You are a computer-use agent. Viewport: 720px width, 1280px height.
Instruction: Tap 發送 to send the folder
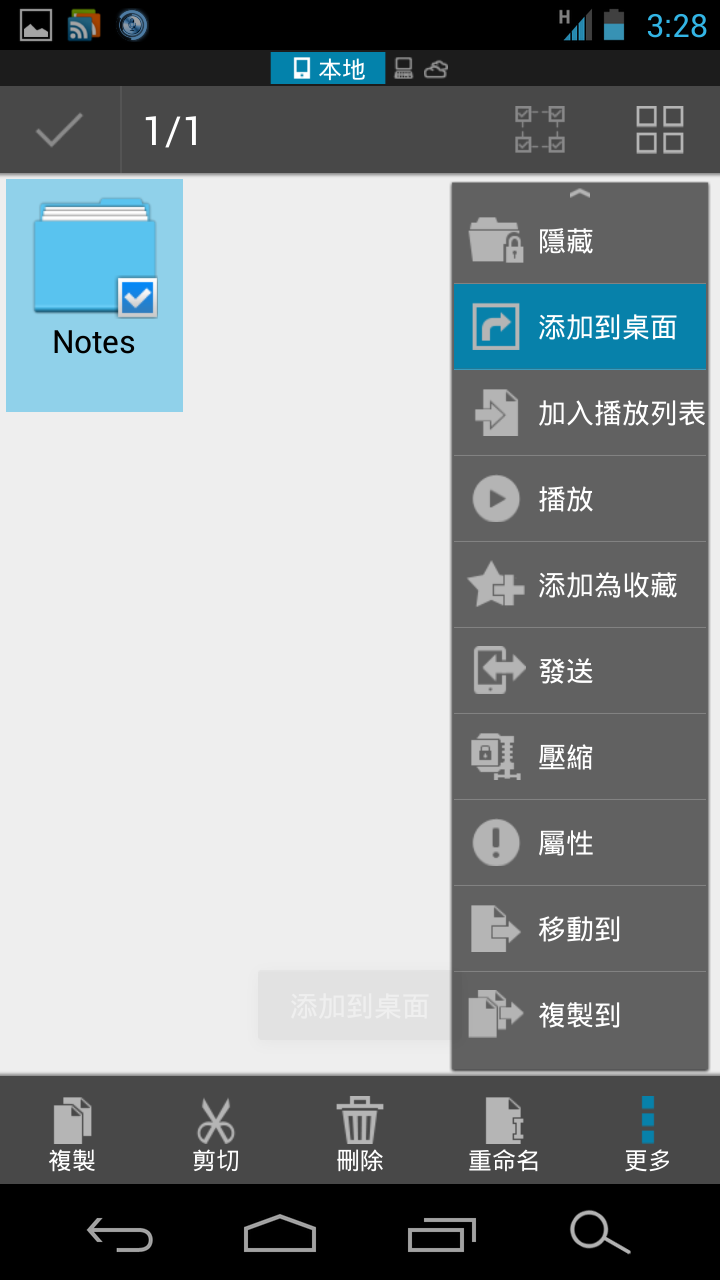[x=580, y=671]
